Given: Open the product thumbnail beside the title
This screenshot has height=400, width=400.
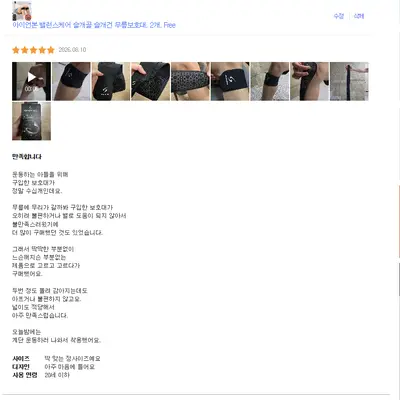Looking at the screenshot, I should click(22, 11).
